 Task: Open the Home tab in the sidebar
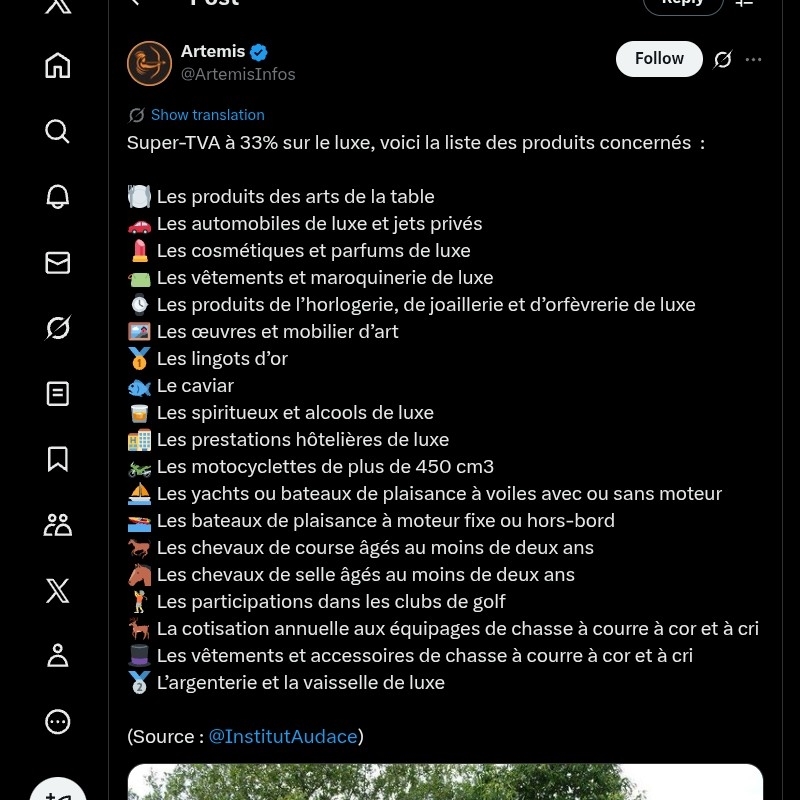[58, 66]
